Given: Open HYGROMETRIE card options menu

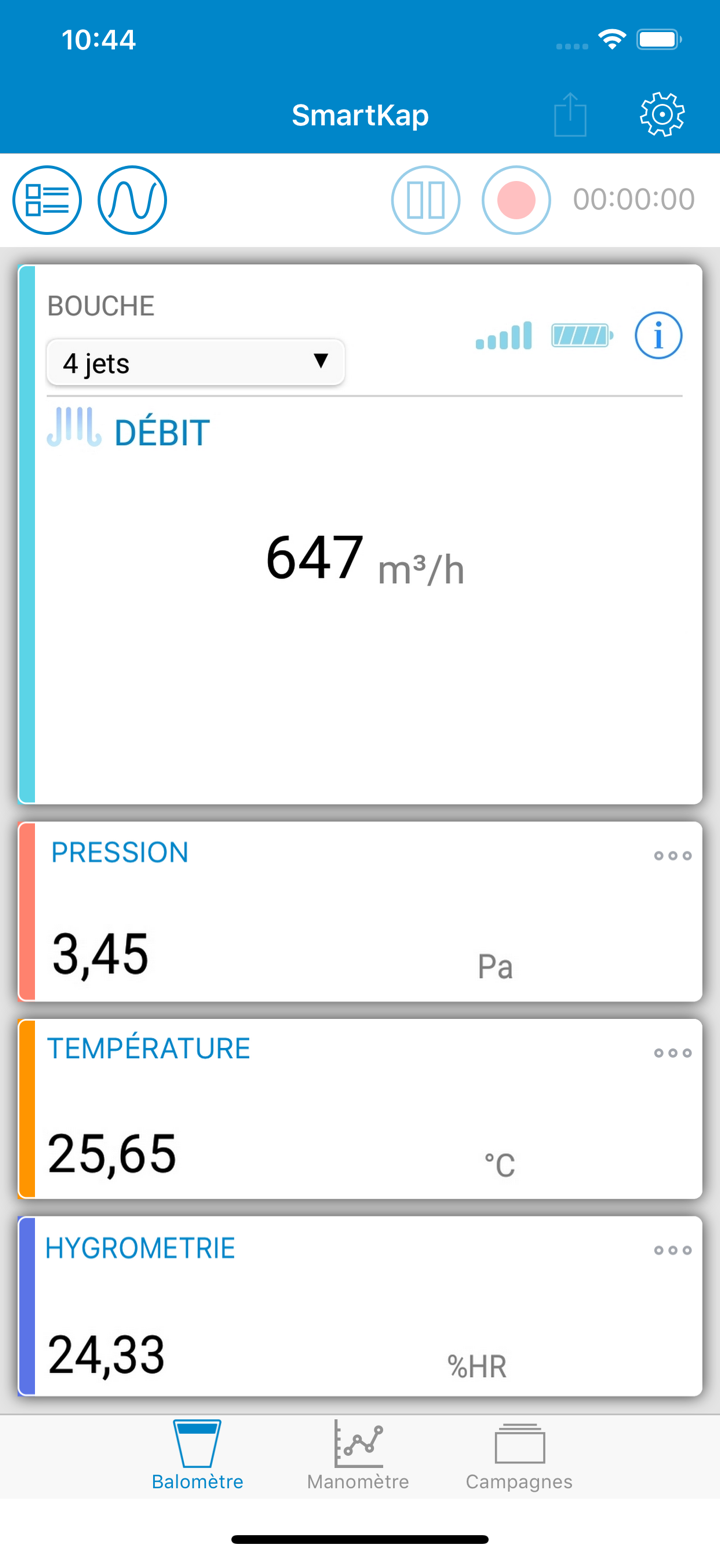Looking at the screenshot, I should coord(672,1250).
